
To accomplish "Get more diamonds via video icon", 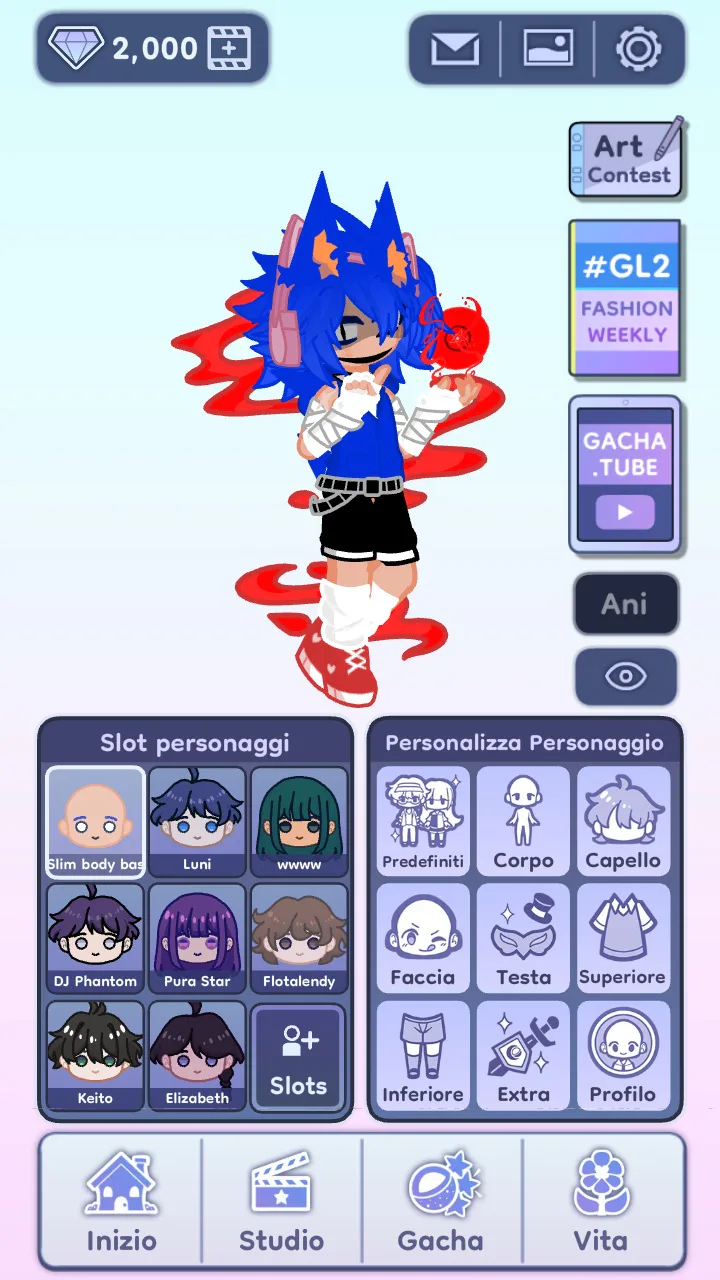I will tap(229, 48).
